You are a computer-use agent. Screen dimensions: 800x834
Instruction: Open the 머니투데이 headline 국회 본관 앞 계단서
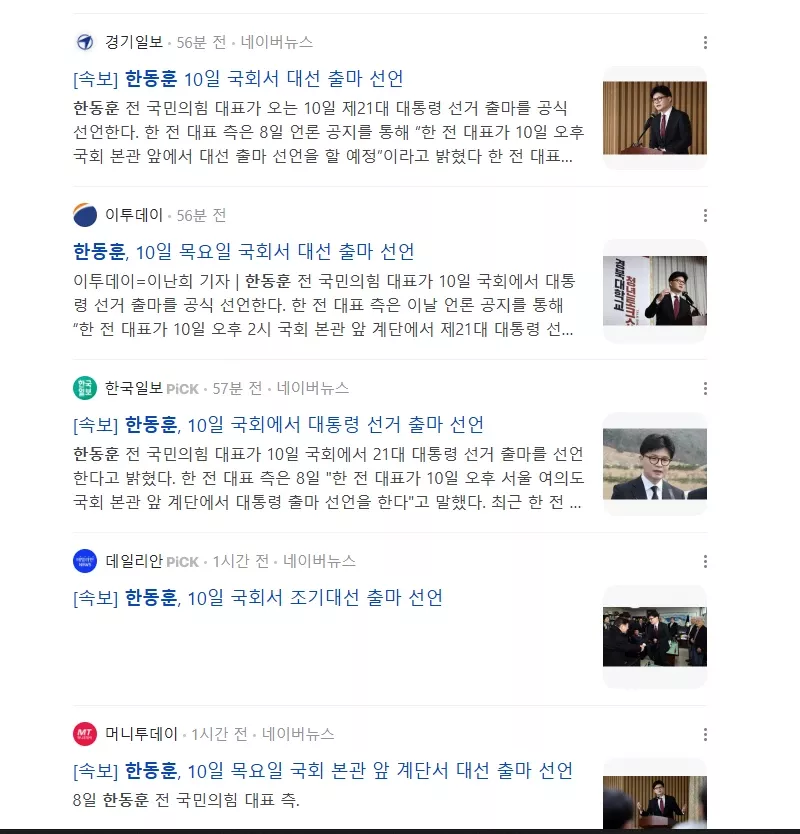tap(322, 771)
